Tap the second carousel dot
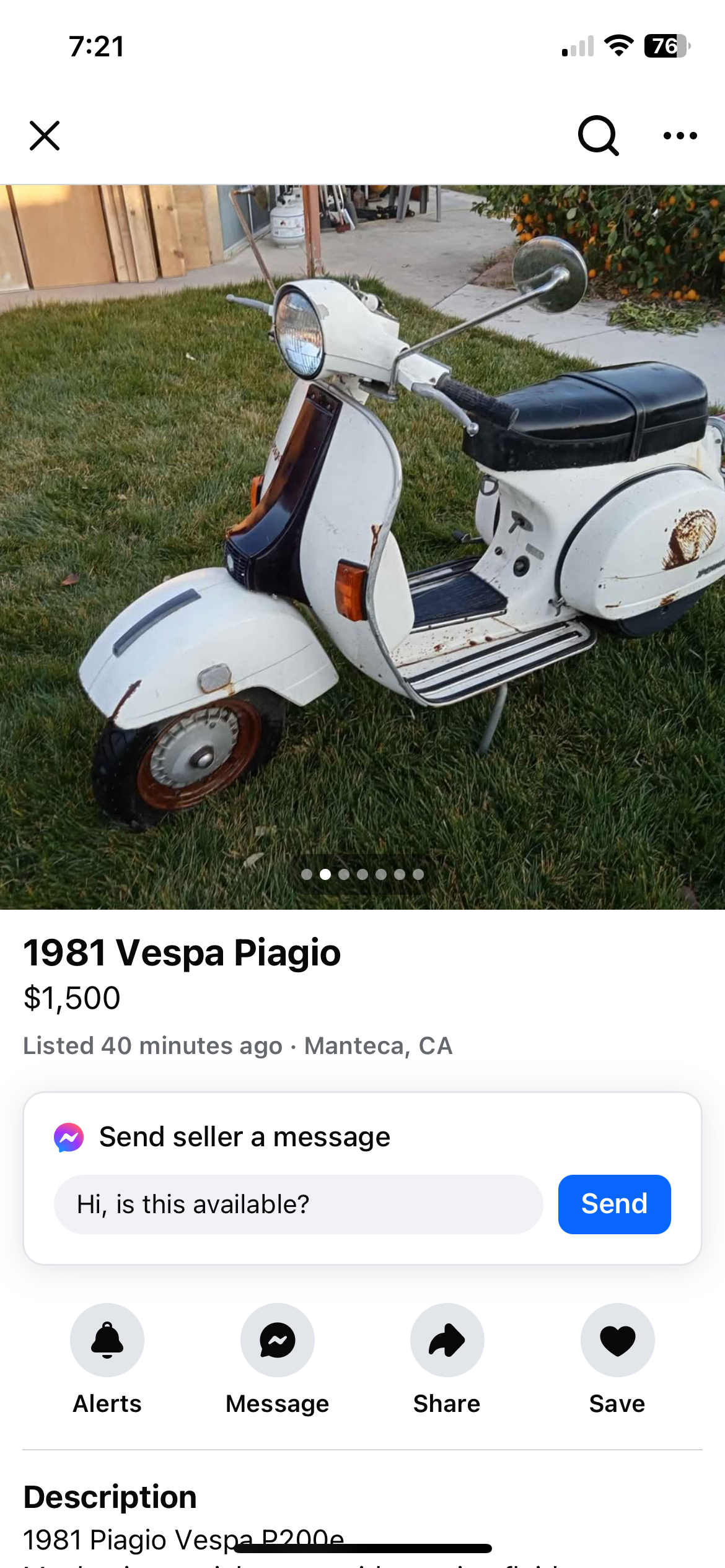725x1568 pixels. point(325,874)
